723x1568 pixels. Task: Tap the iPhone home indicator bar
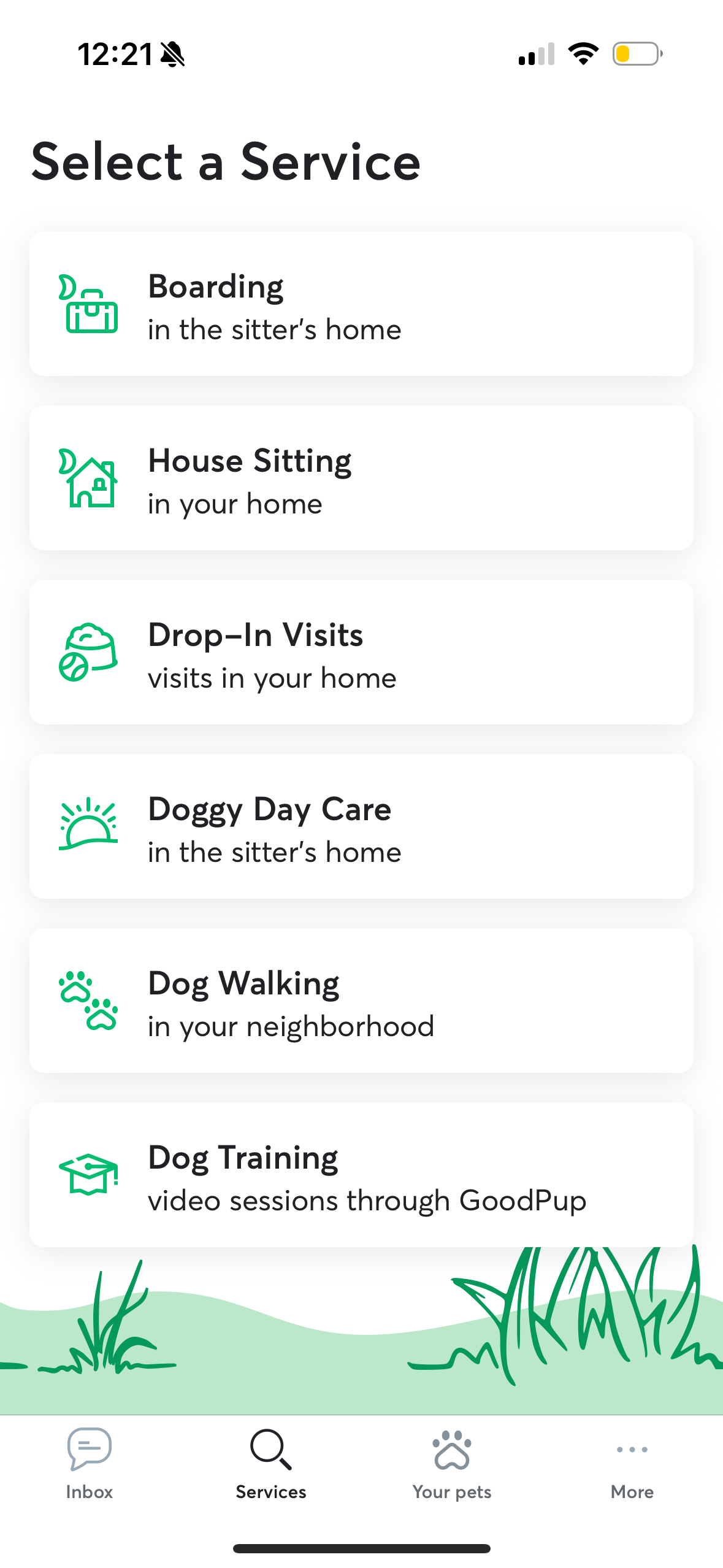coord(361,1548)
